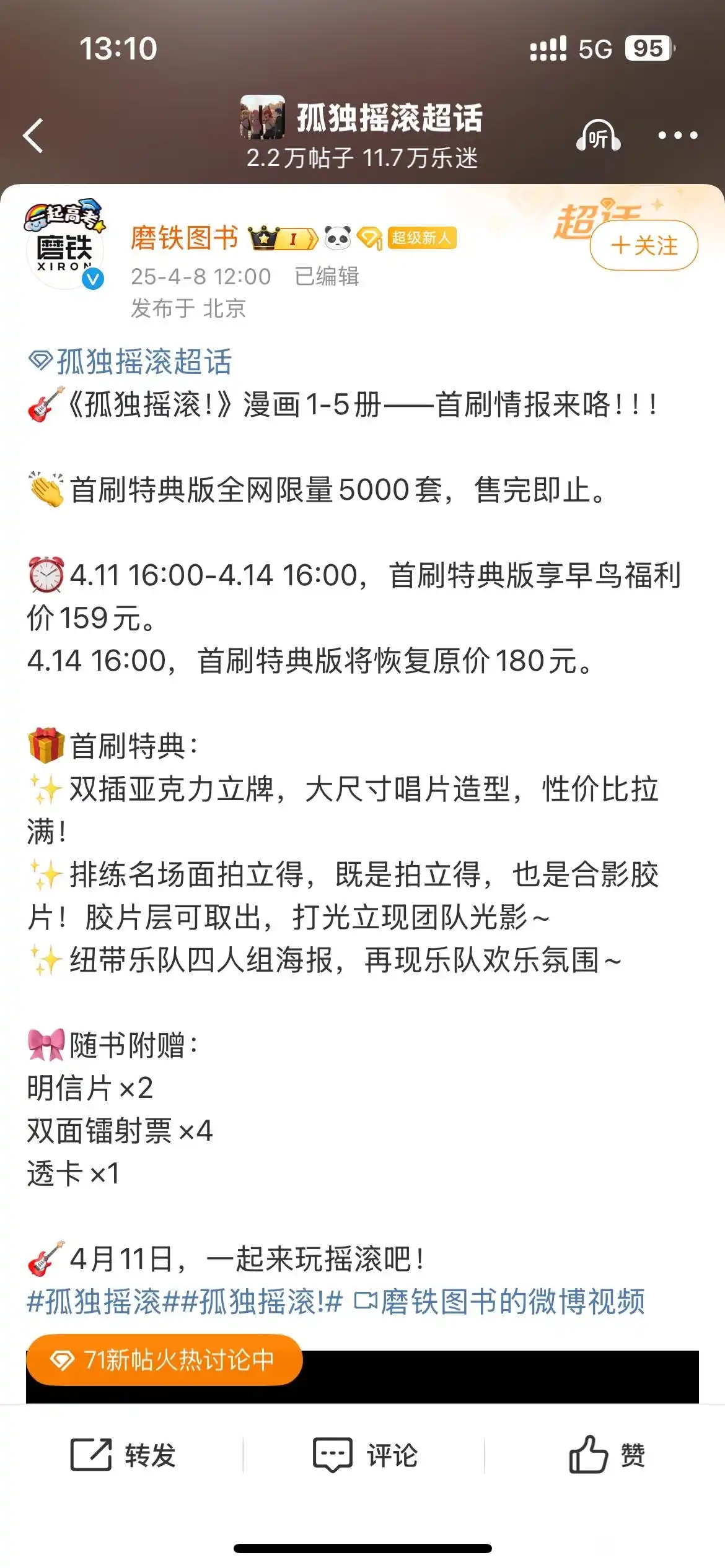Like the post with 赞
This screenshot has height=1568, width=725.
coord(607,1455)
